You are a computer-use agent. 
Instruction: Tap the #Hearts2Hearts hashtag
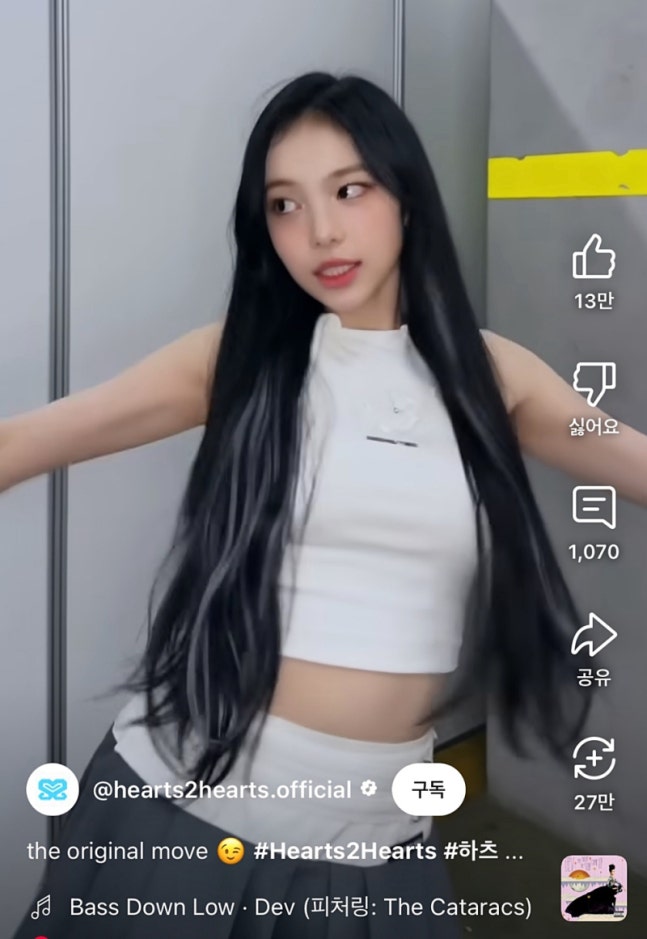[x=345, y=852]
